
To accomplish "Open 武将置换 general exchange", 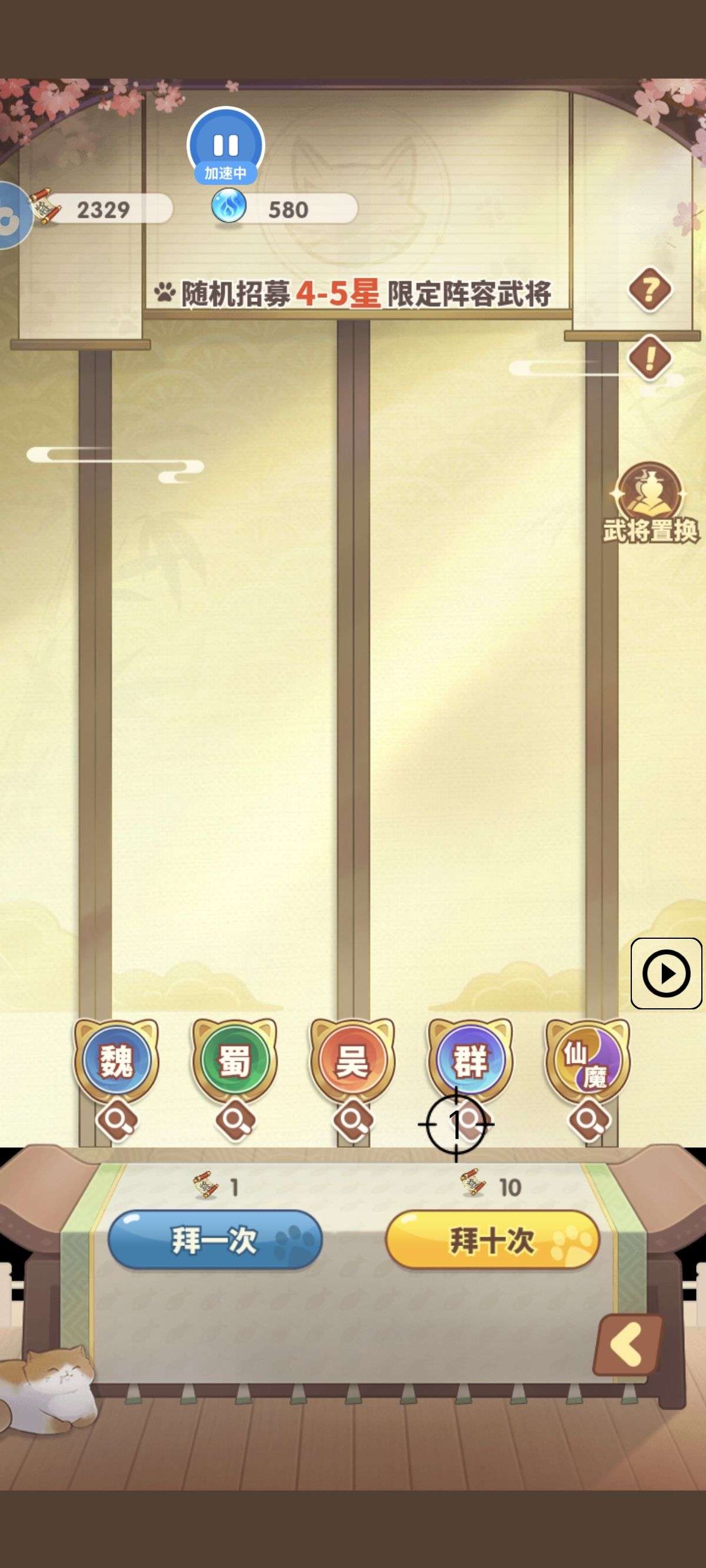I will (651, 503).
